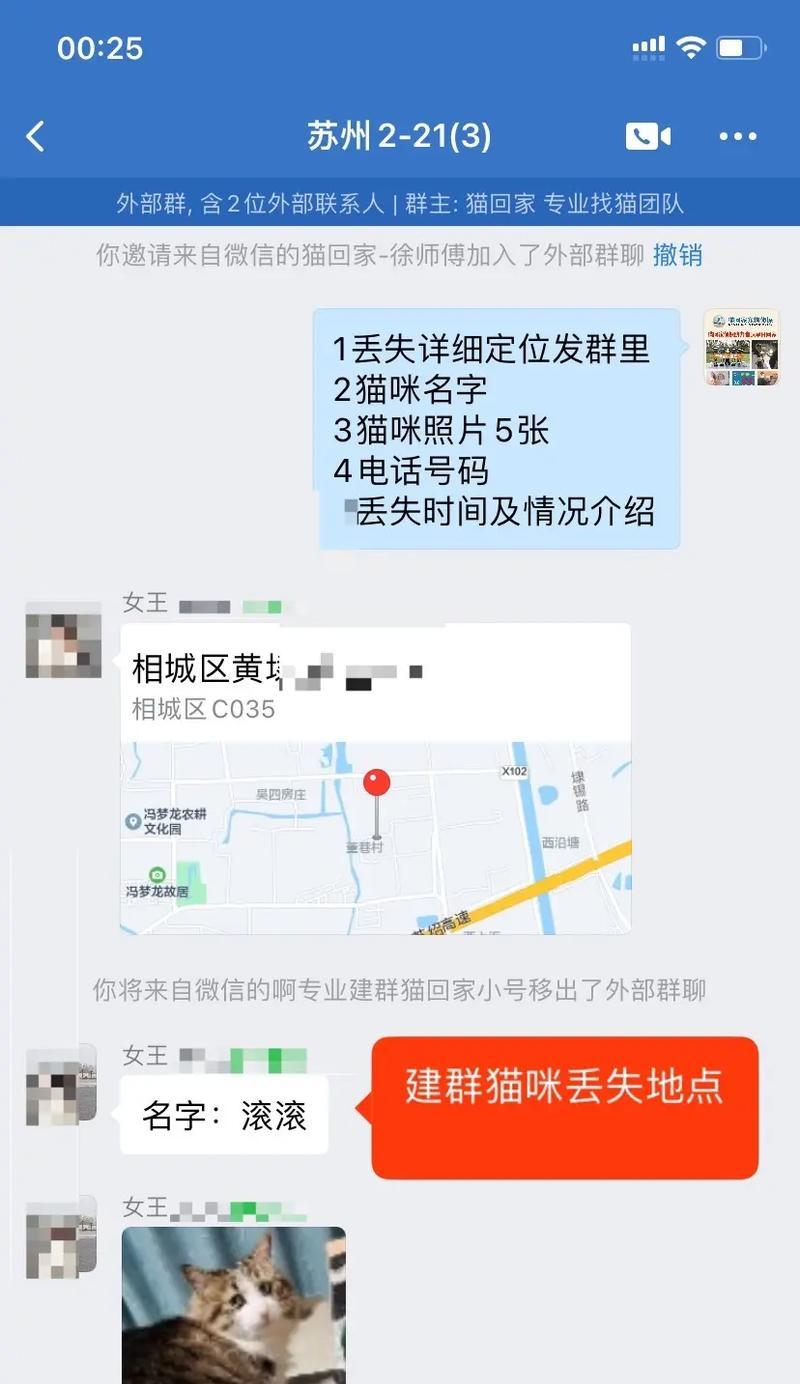Screen dimensions: 800x1384
Task: Tap 撤销 to revoke the invitation
Action: click(677, 255)
